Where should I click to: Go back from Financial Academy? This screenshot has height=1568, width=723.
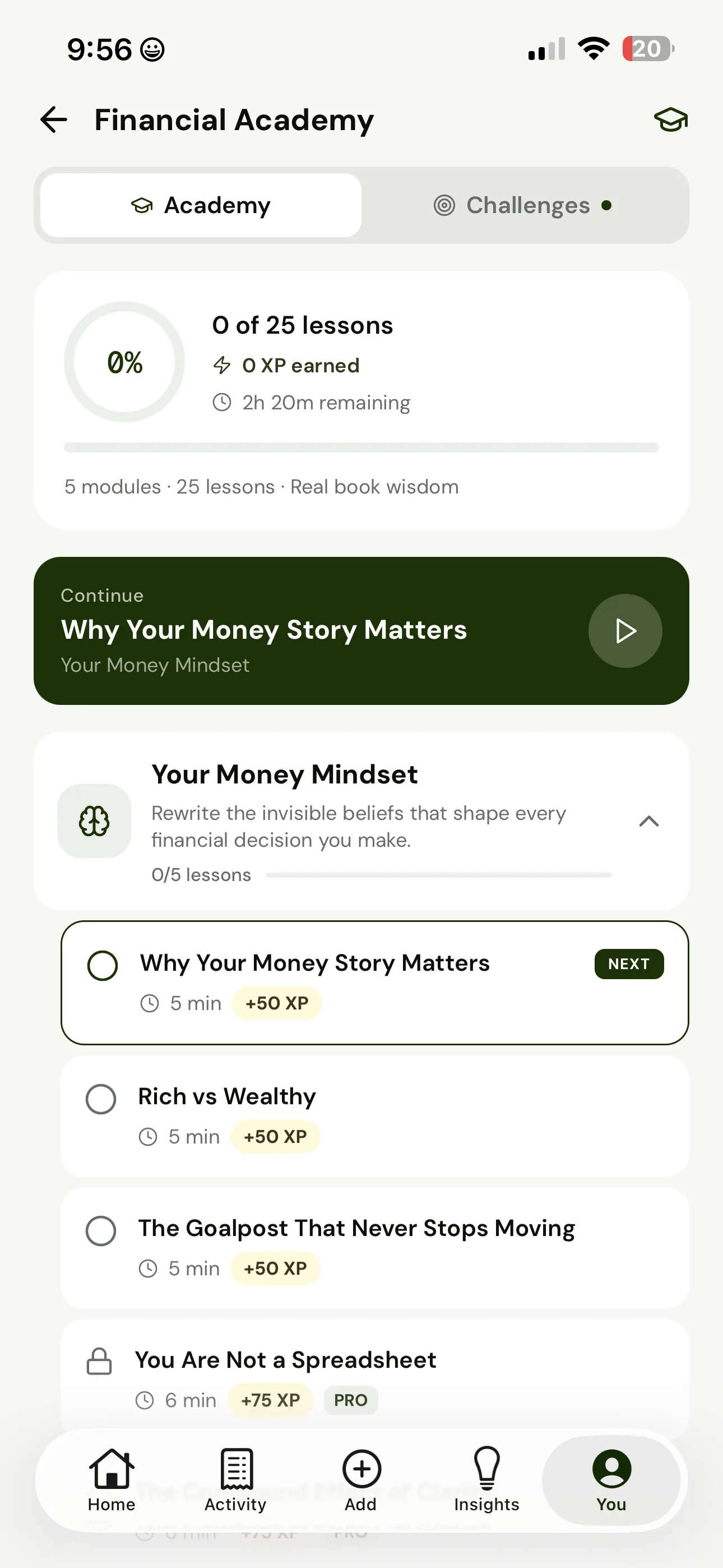click(x=54, y=119)
